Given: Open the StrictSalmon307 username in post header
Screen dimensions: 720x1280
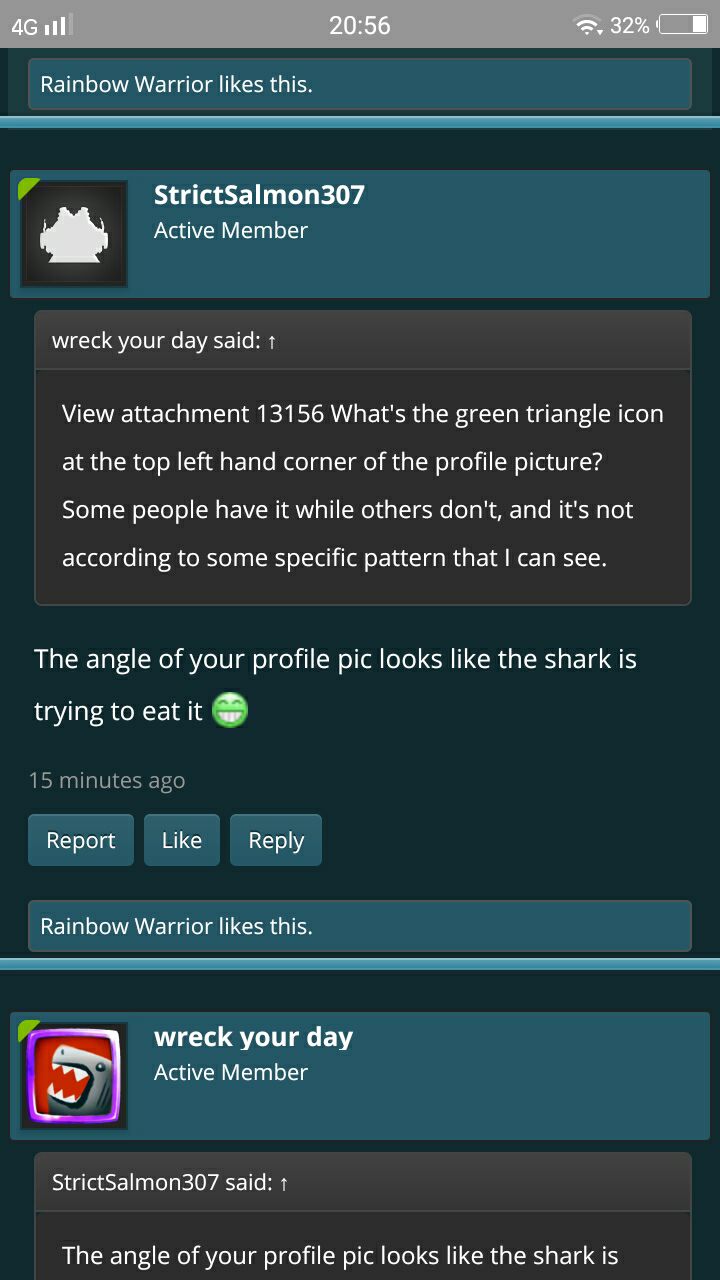Looking at the screenshot, I should (259, 194).
